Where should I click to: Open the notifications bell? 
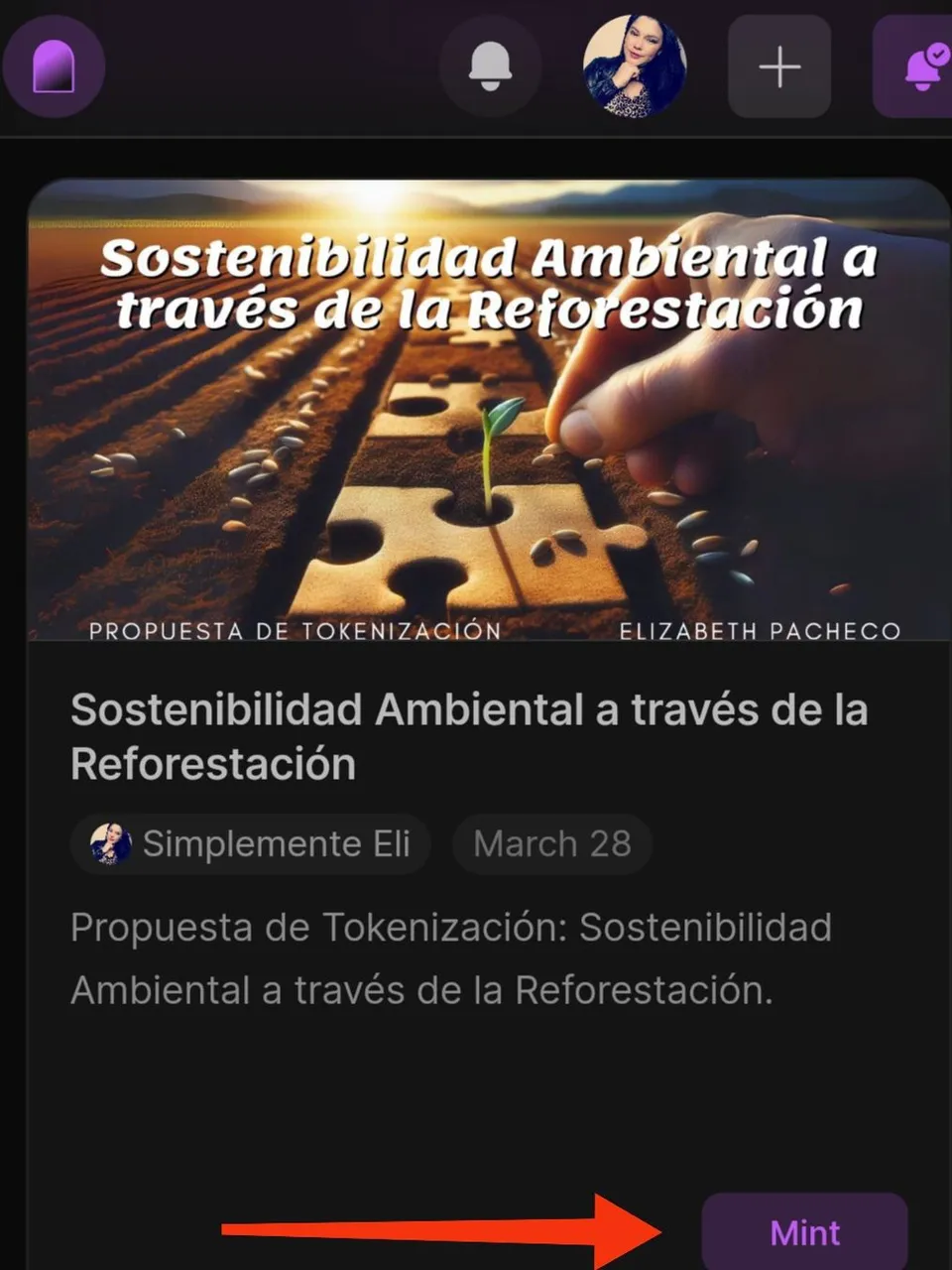(490, 66)
